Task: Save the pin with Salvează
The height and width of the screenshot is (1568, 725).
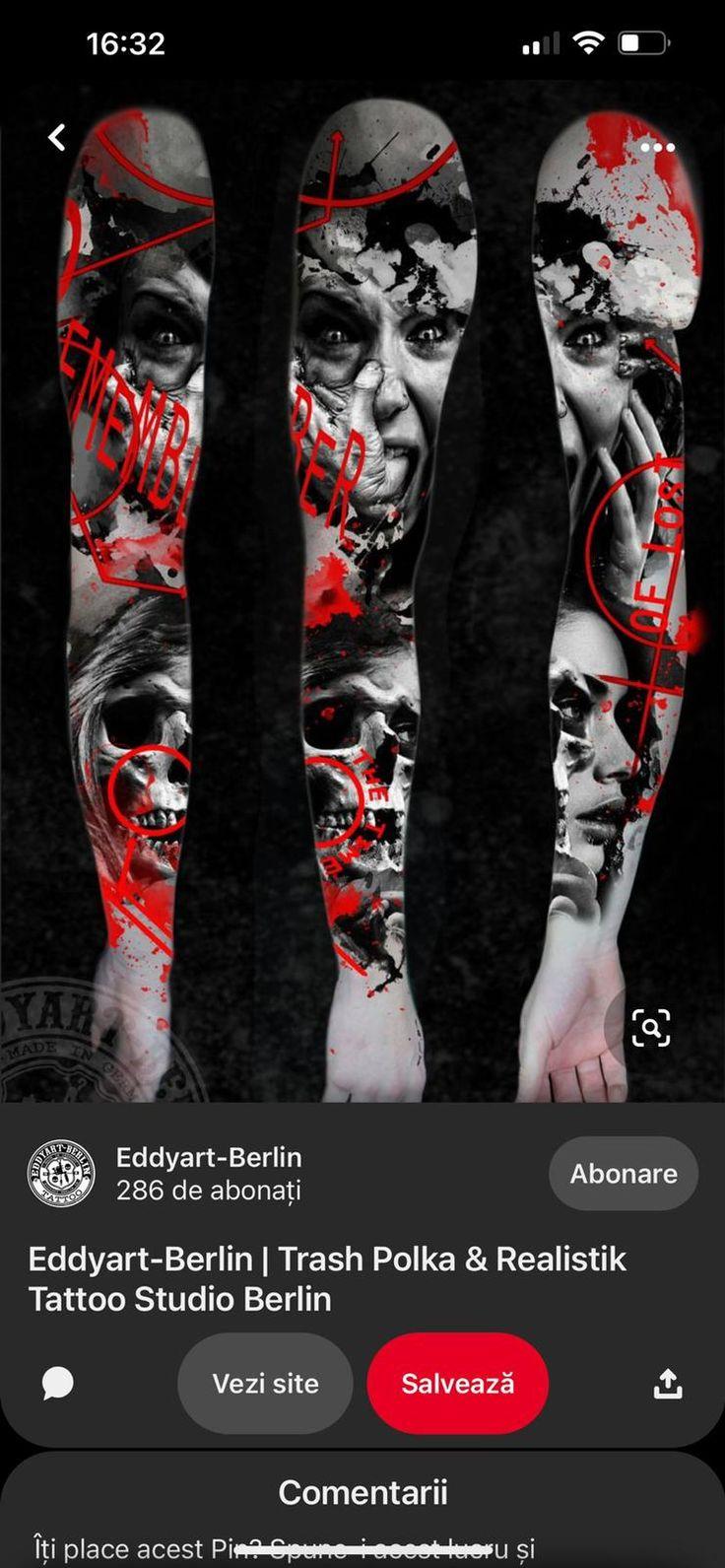Action: click(457, 1383)
